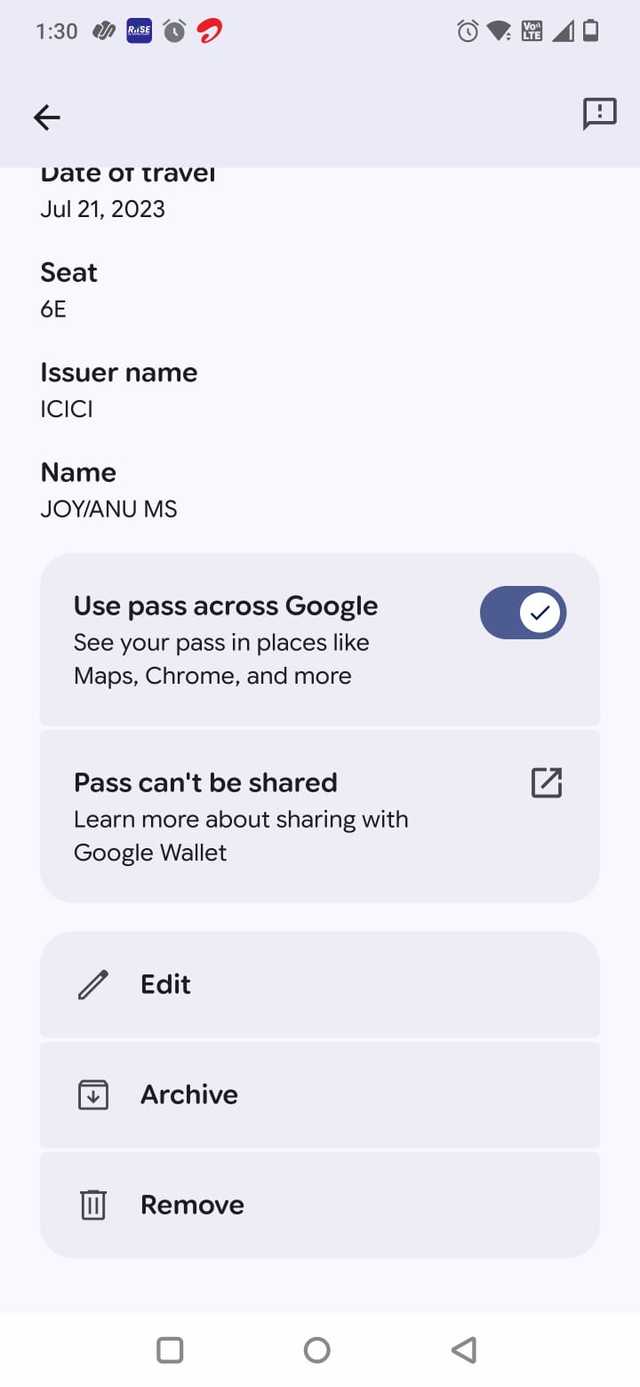Tap the system home button
The image size is (640, 1387).
(x=317, y=1350)
